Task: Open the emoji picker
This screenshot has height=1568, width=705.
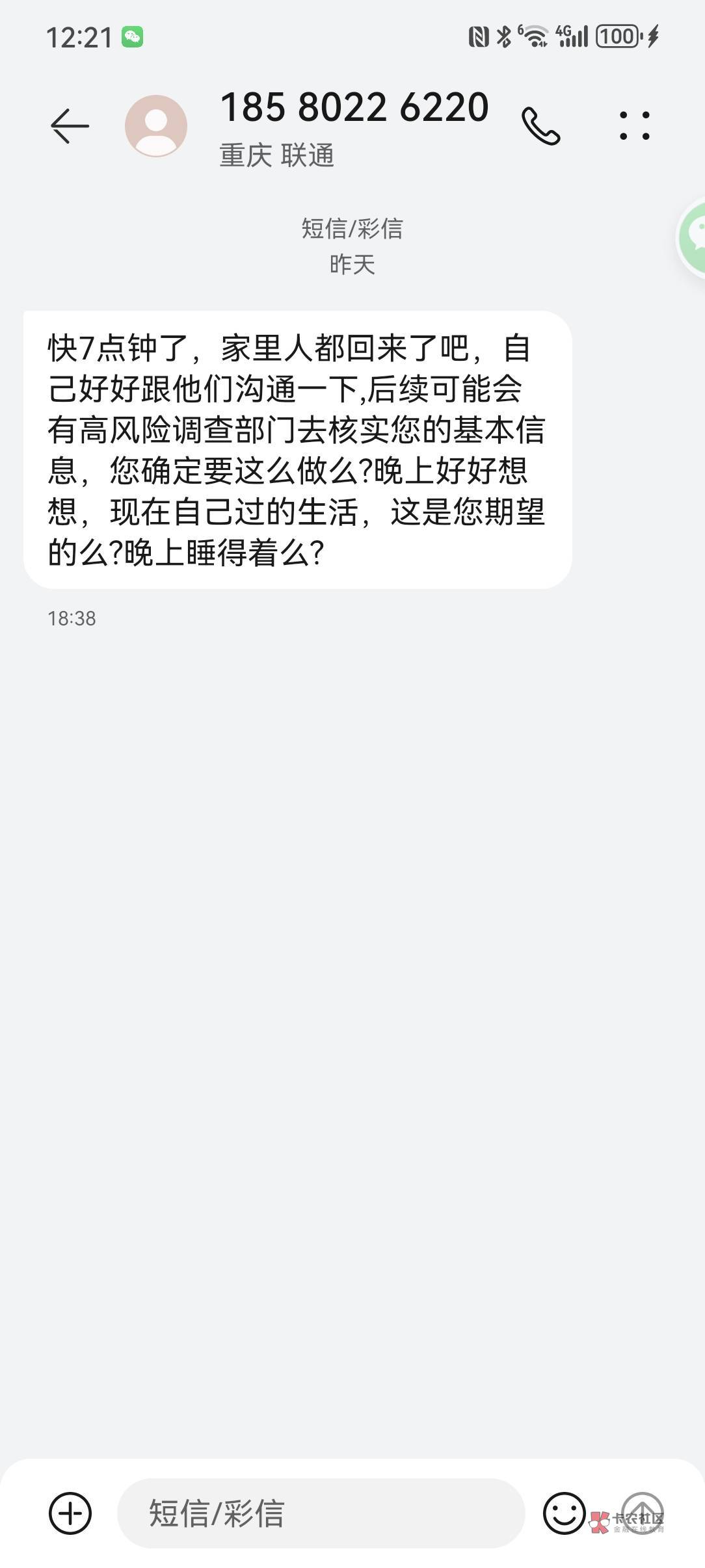Action: point(563,1513)
